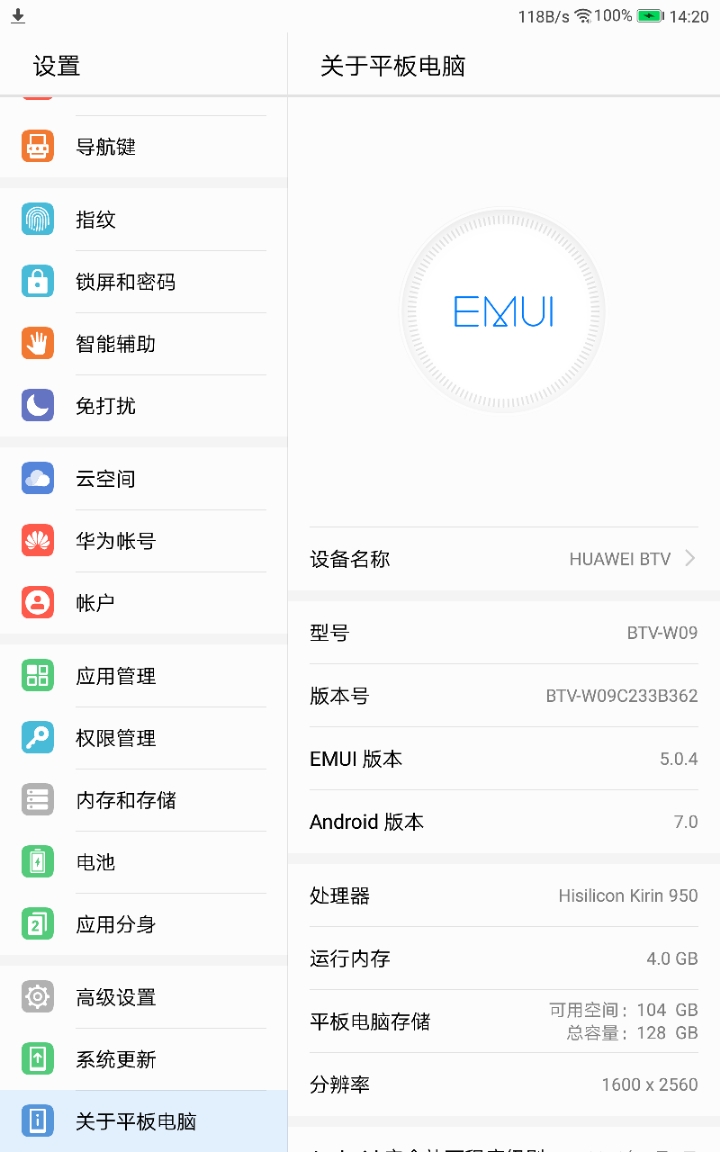Select 关于平板电脑 in the sidebar
This screenshot has height=1152, width=720.
click(x=143, y=1121)
